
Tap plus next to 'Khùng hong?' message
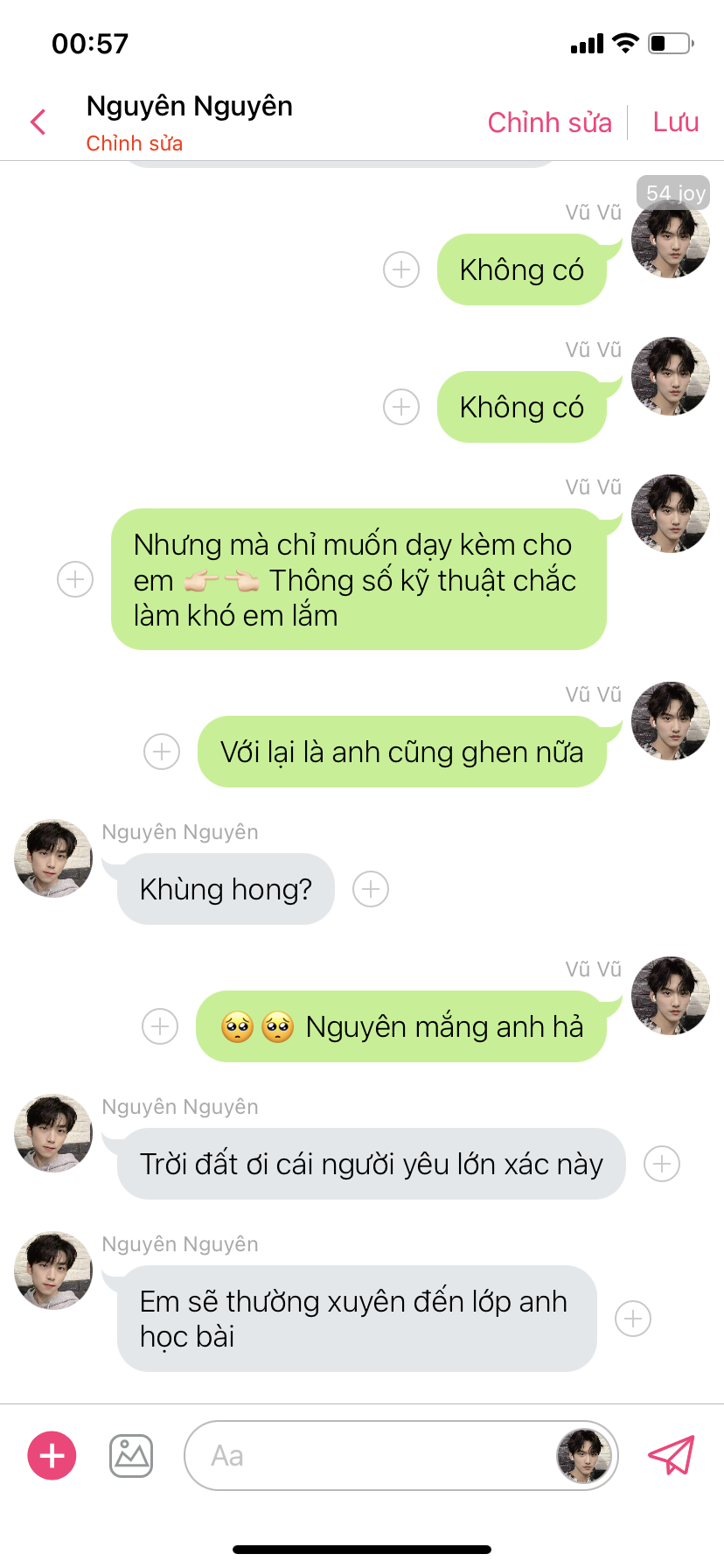pyautogui.click(x=371, y=889)
